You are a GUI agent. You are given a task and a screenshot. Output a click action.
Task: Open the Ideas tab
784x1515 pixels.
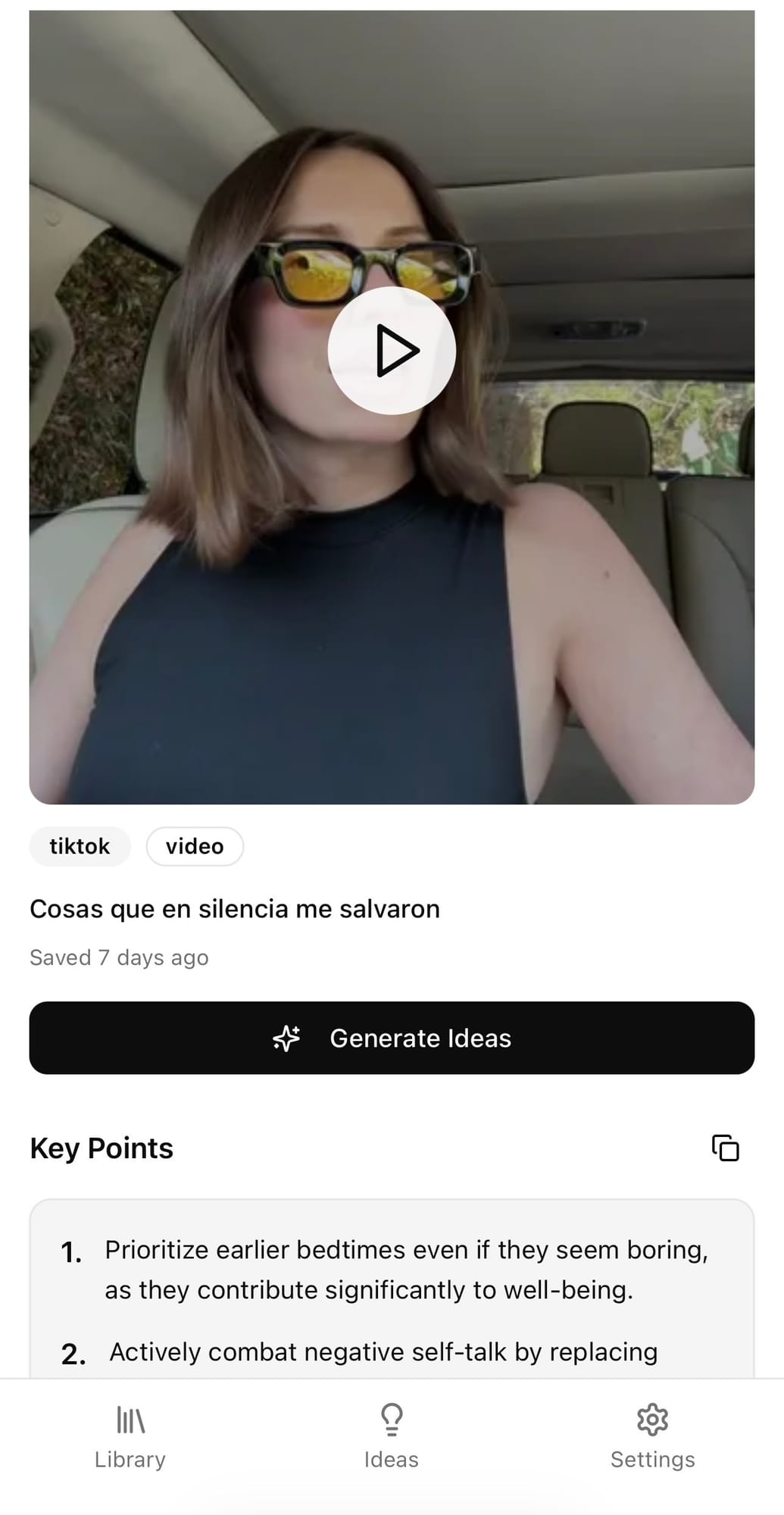pos(392,1437)
